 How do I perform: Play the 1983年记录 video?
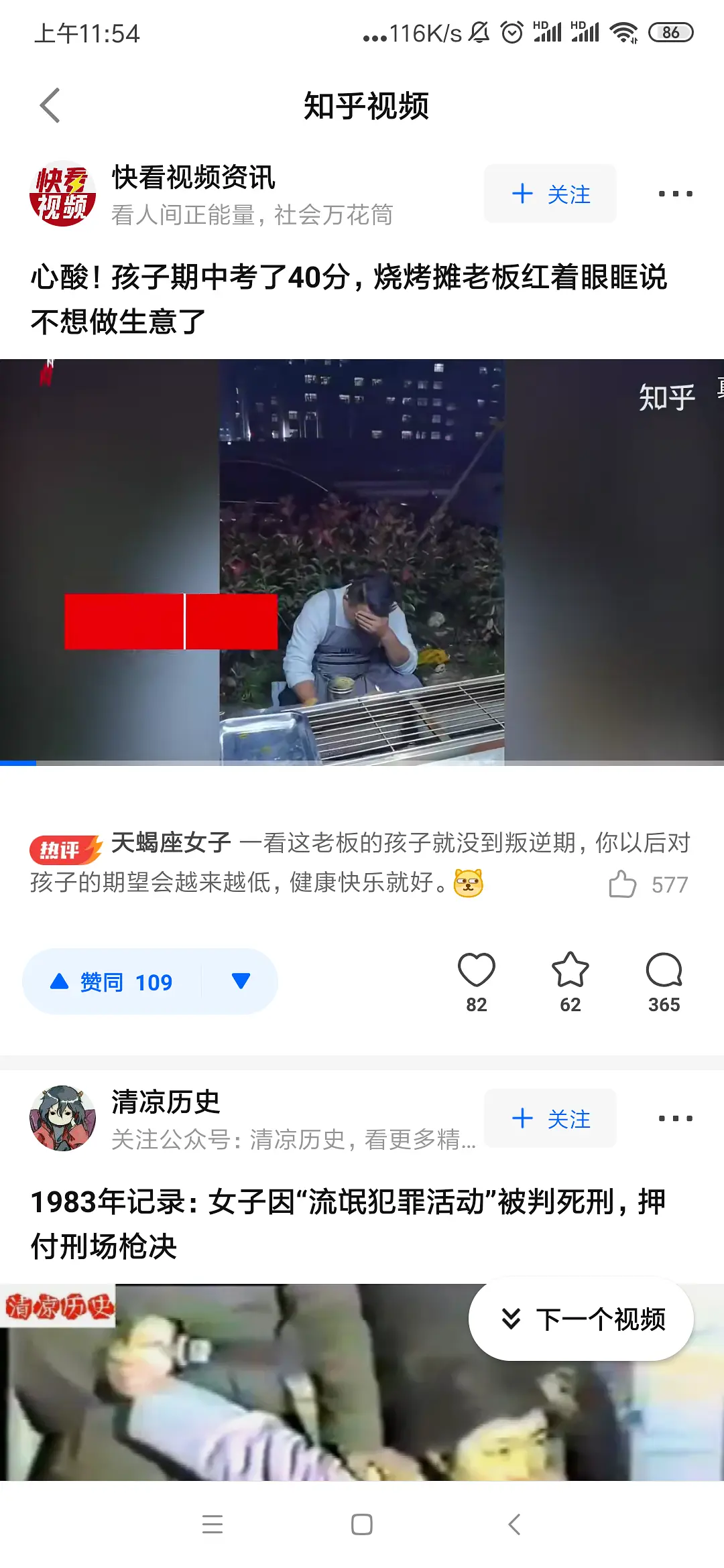[x=268, y=1394]
